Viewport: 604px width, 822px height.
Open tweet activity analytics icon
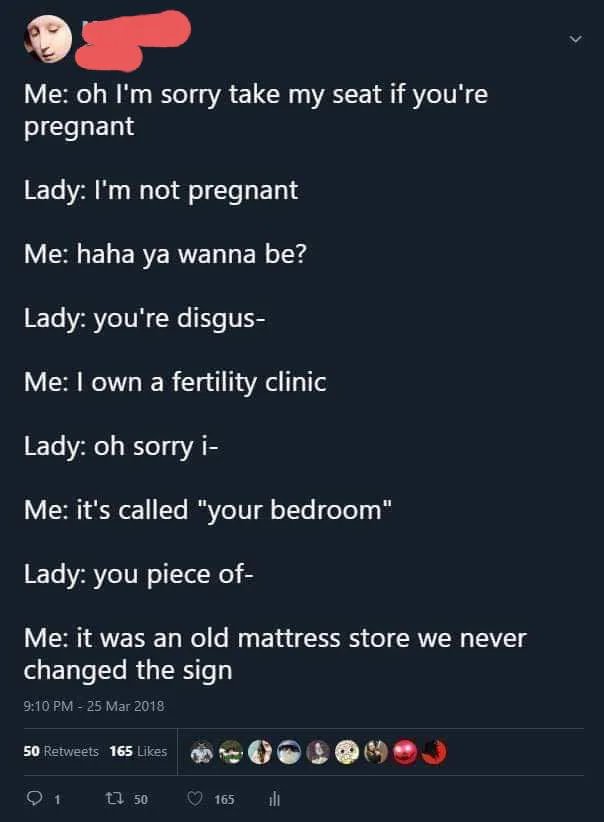click(x=274, y=799)
